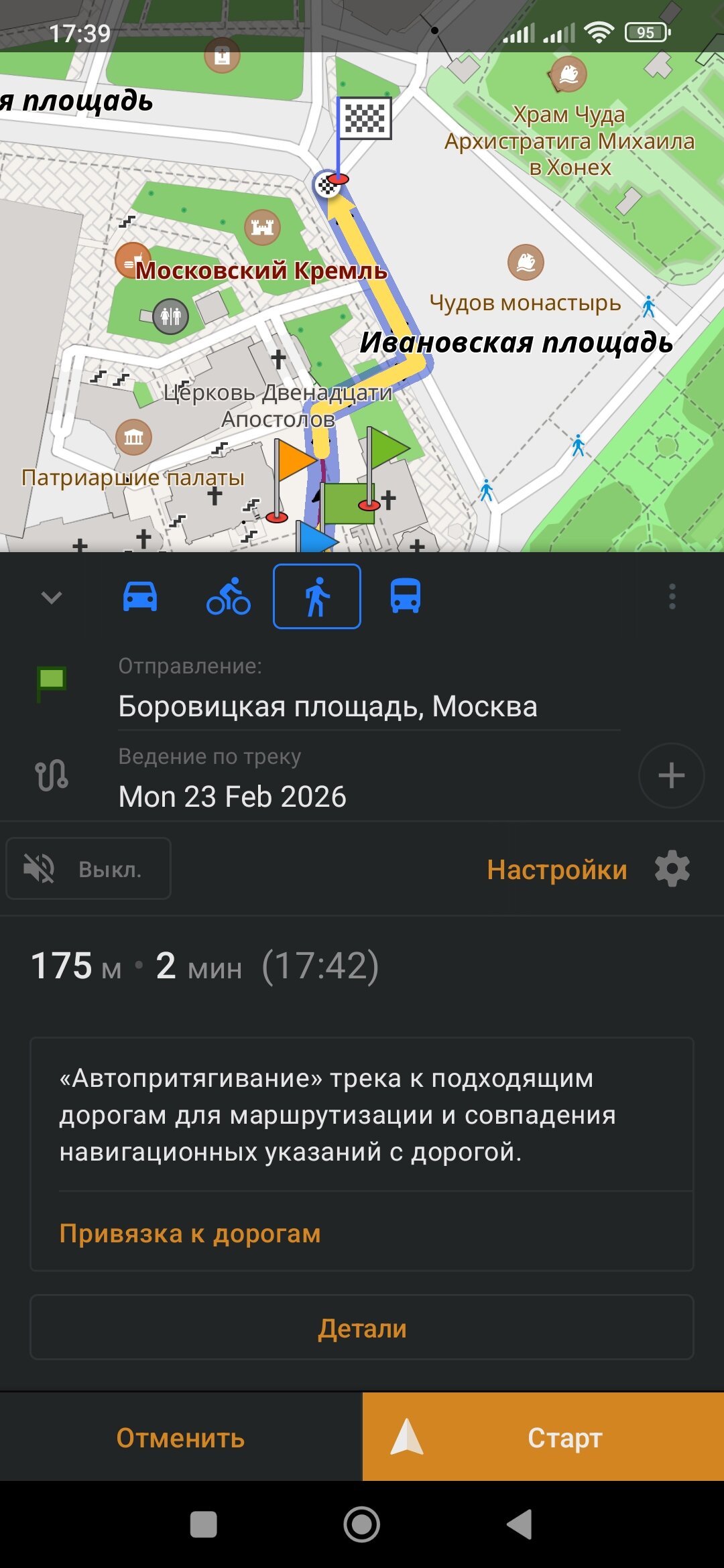The width and height of the screenshot is (724, 1568).
Task: Tap Привязка к дорогам option
Action: click(190, 1234)
